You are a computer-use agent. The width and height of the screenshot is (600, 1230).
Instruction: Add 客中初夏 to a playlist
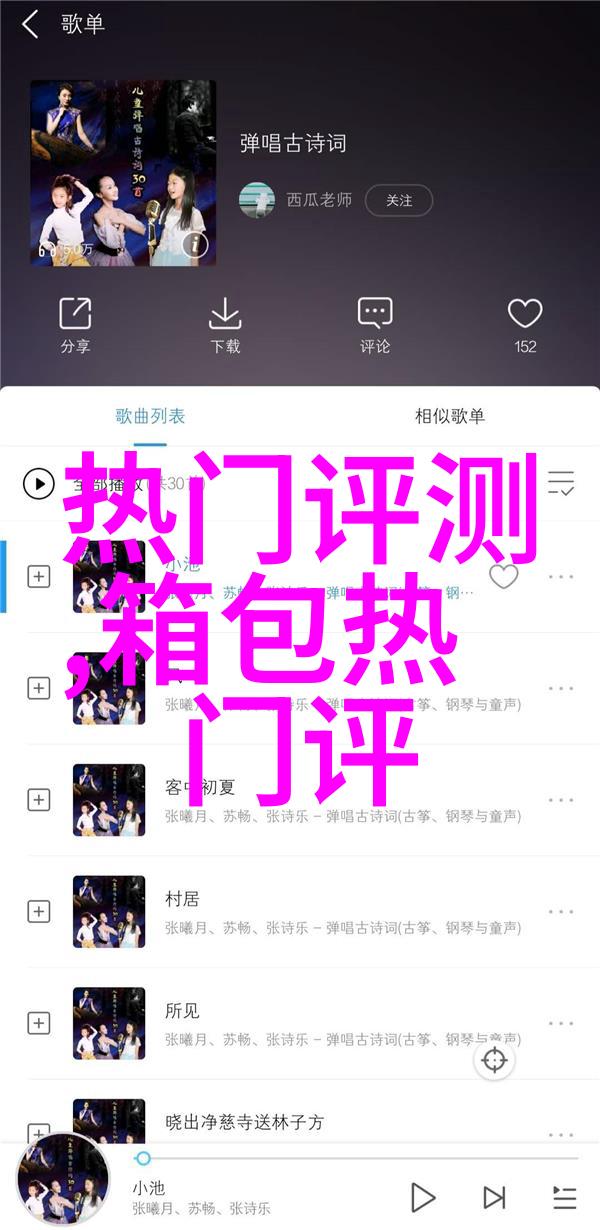(x=38, y=800)
